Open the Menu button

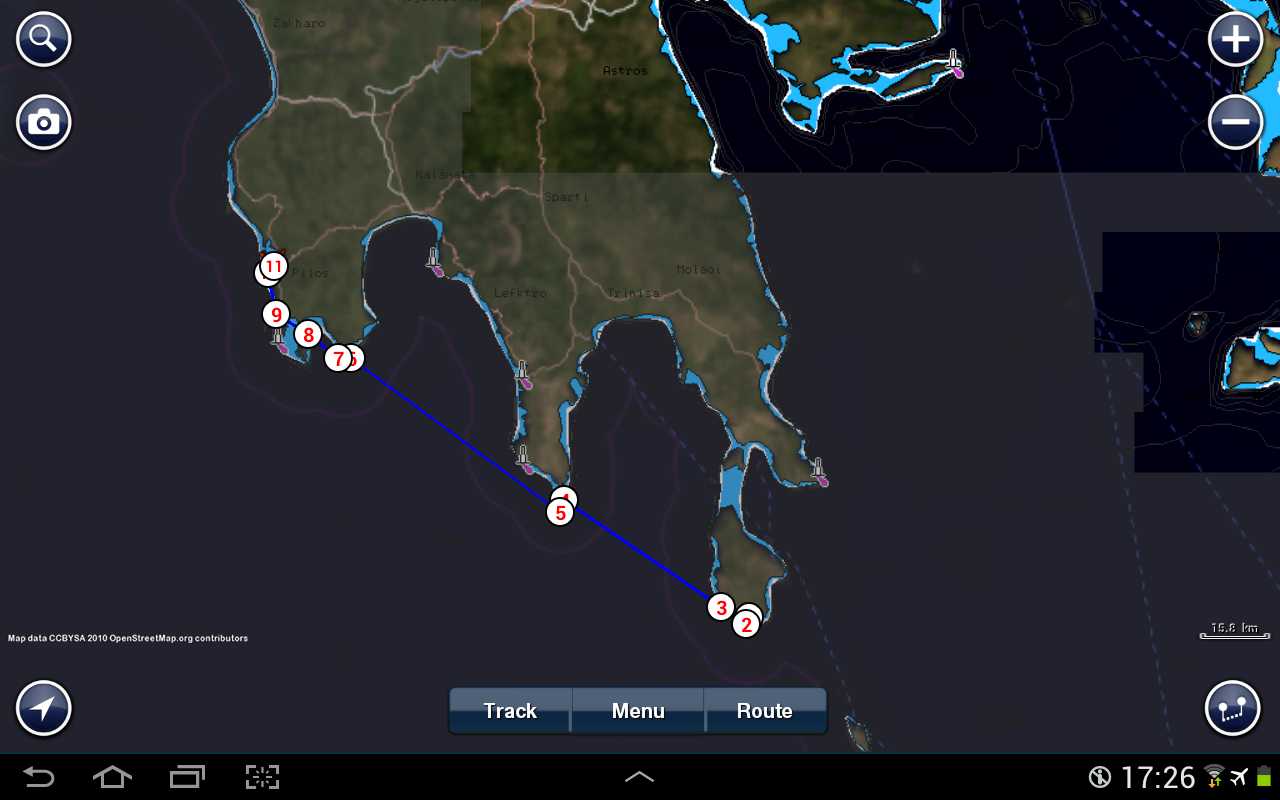point(638,711)
